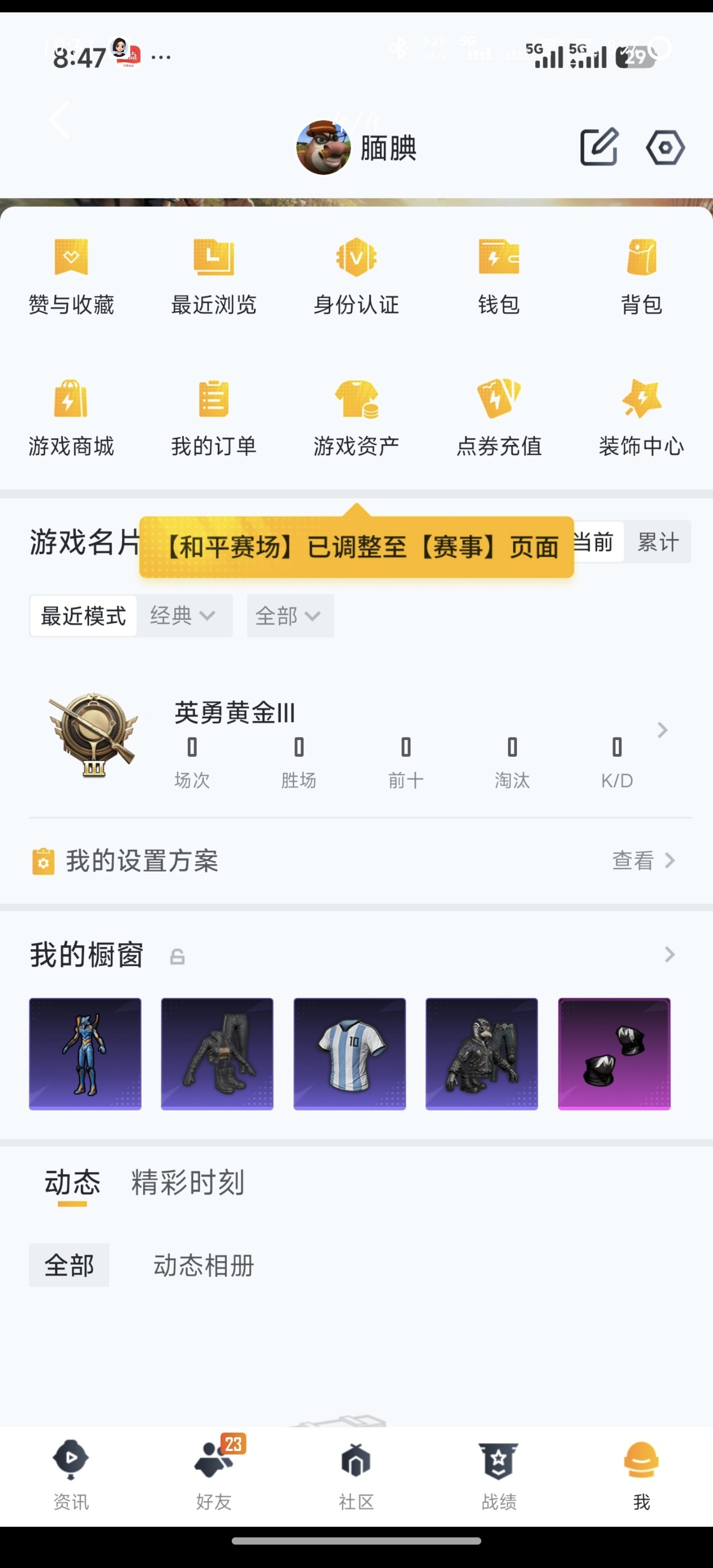Image resolution: width=713 pixels, height=1568 pixels.
Task: Switch to the 精彩时刻 tab
Action: [x=188, y=1182]
